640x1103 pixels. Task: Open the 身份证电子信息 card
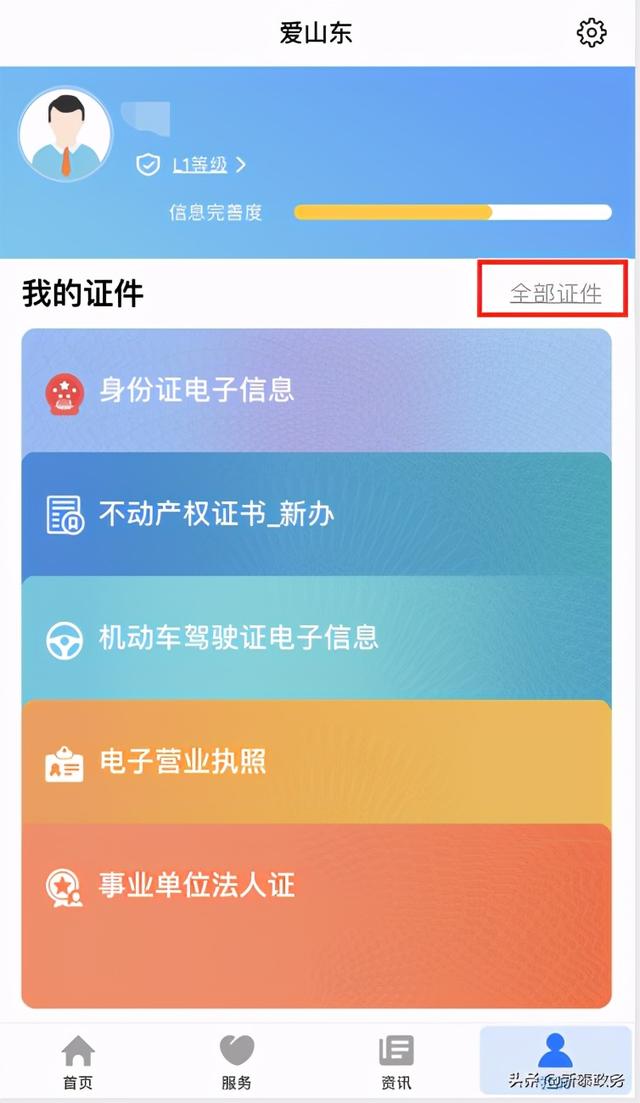(x=316, y=390)
